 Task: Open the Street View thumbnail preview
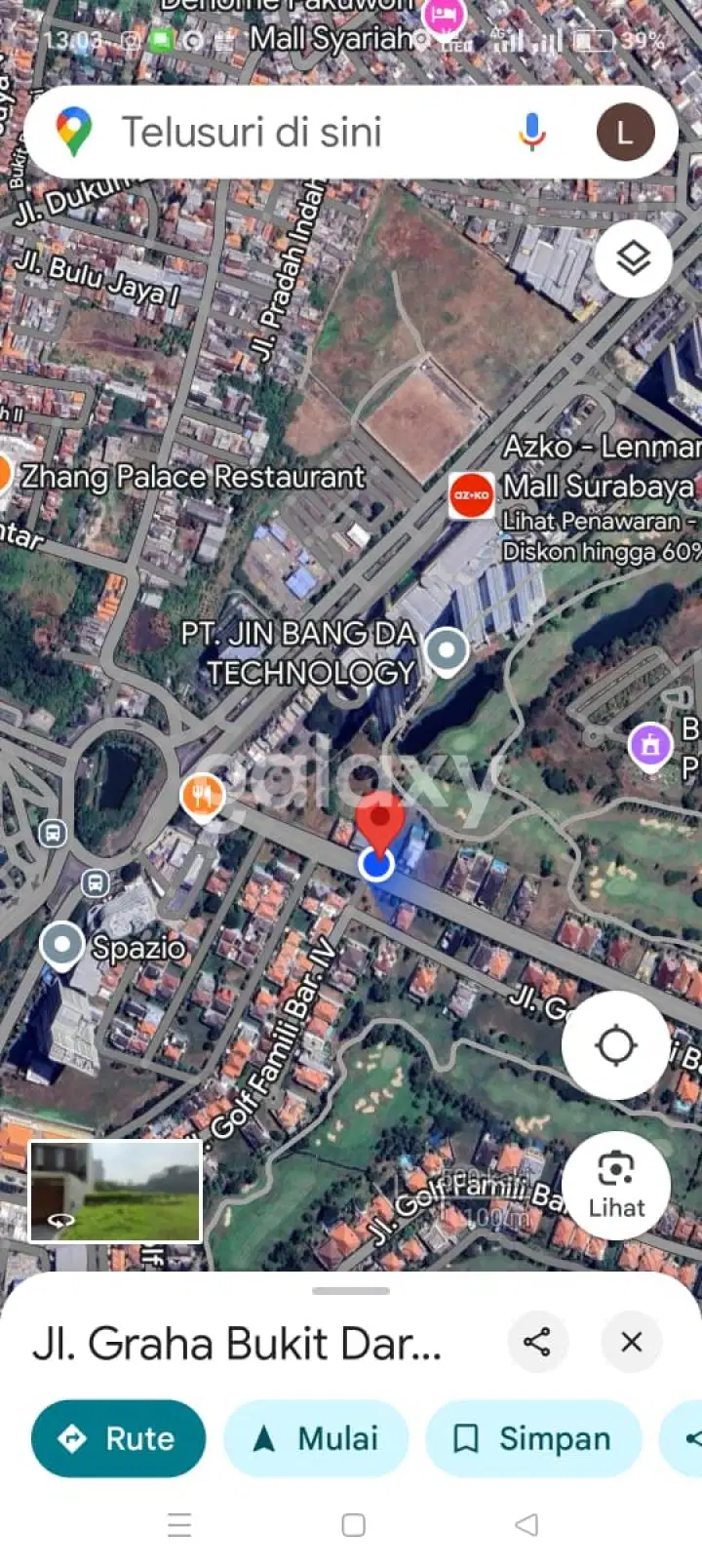(116, 1192)
